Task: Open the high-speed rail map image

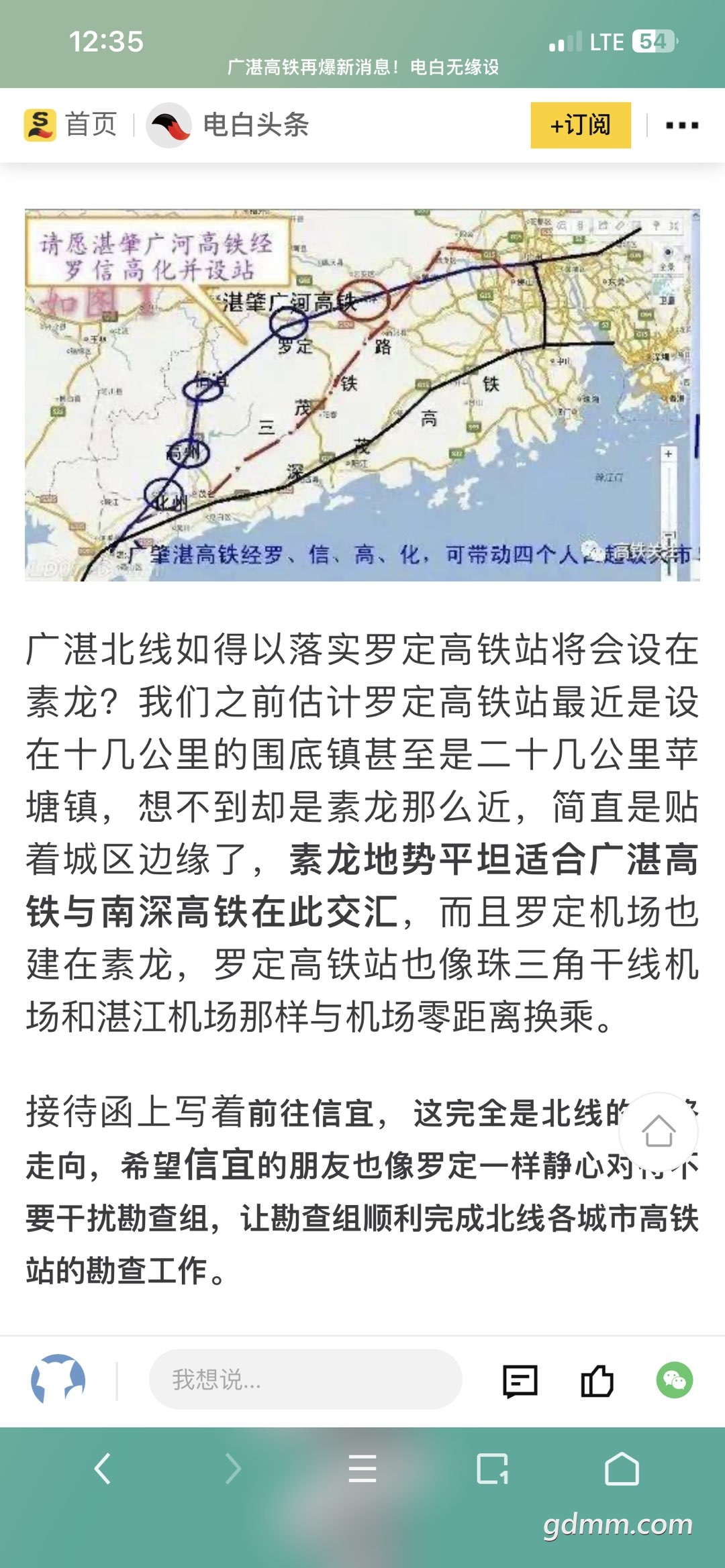Action: [362, 395]
